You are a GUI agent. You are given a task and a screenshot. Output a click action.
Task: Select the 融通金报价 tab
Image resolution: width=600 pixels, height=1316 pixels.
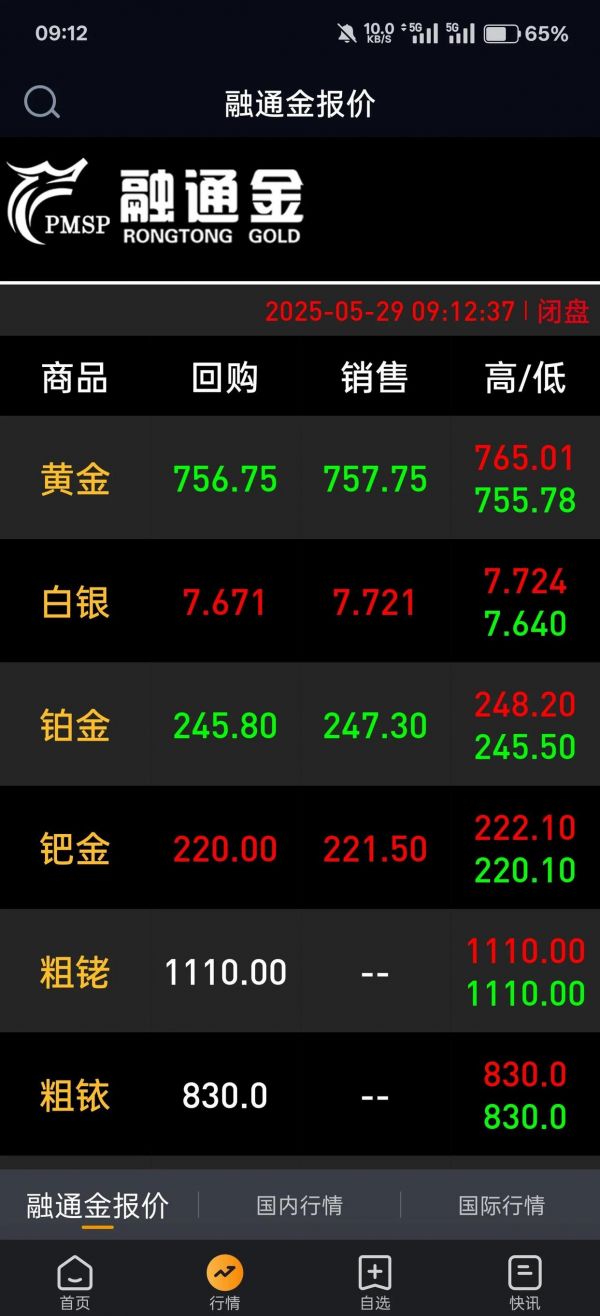(x=98, y=1205)
